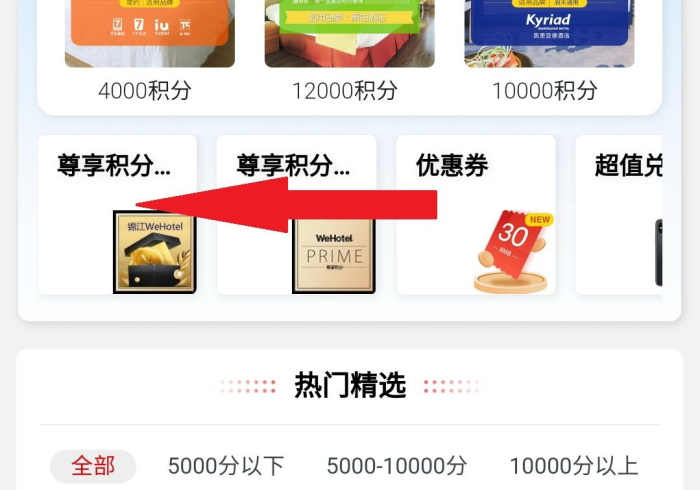Filter by 5000分以下

pos(226,466)
